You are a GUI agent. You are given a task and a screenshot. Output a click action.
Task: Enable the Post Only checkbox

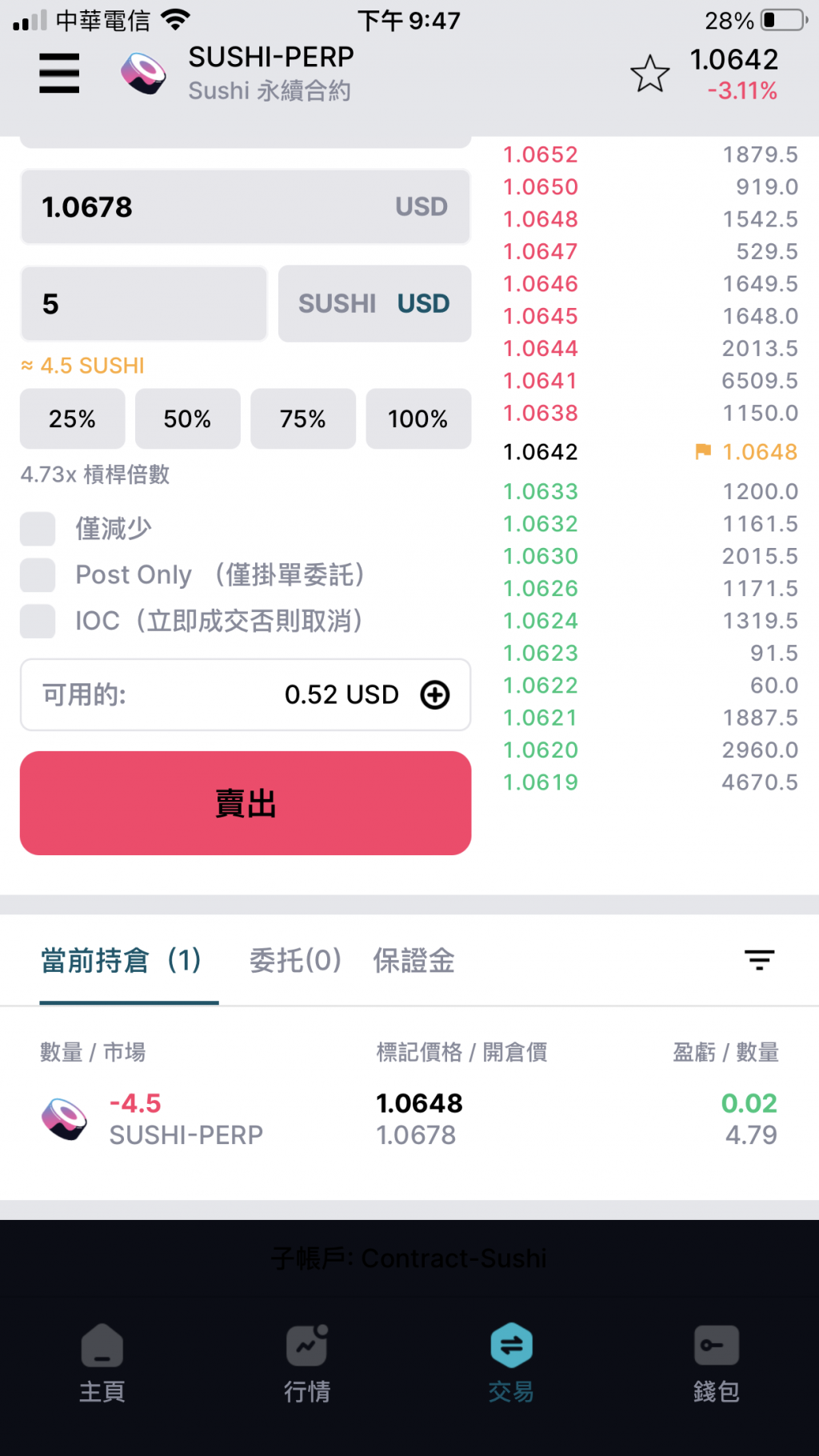(38, 575)
